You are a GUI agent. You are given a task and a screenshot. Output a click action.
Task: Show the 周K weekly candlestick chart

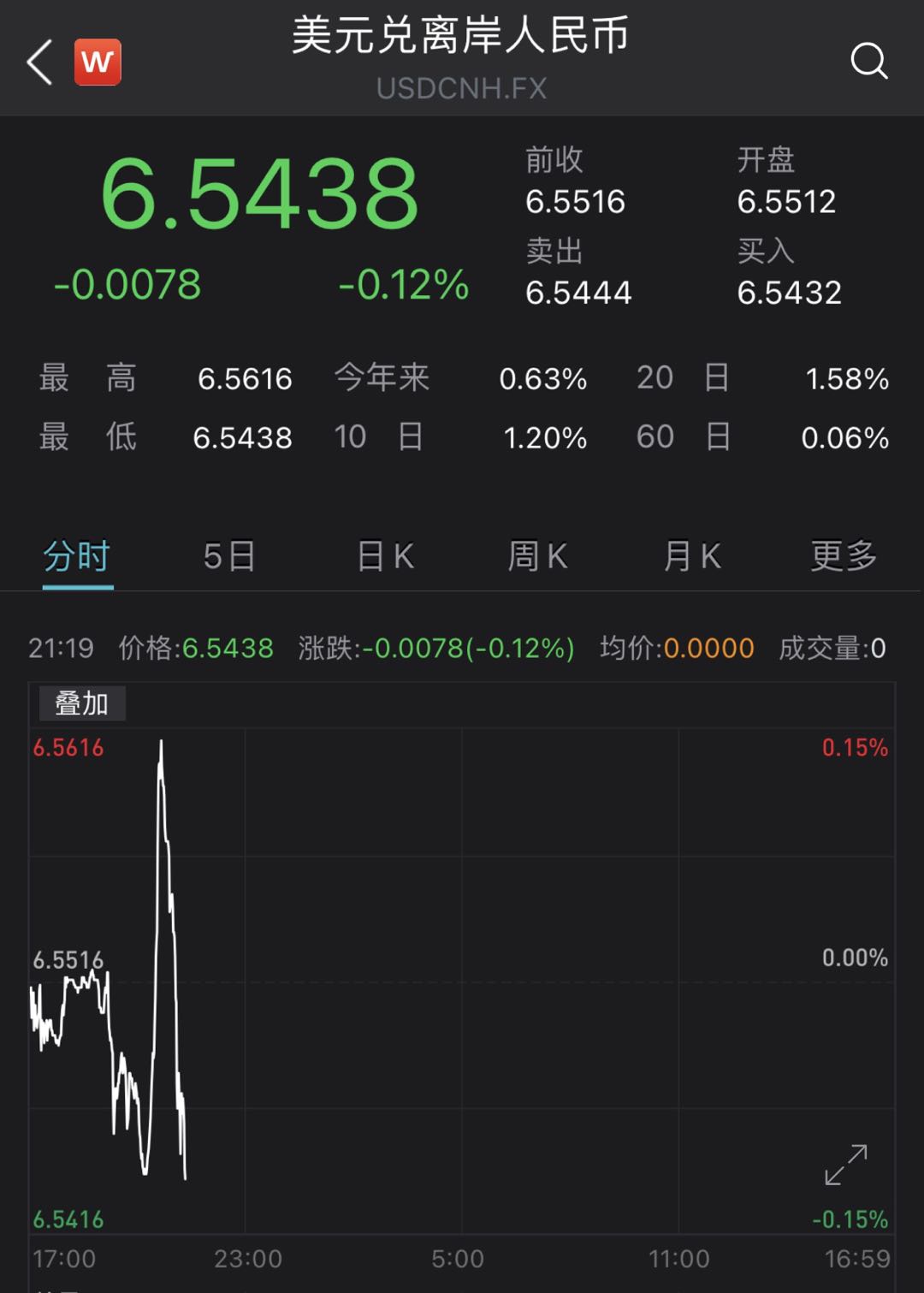click(537, 557)
